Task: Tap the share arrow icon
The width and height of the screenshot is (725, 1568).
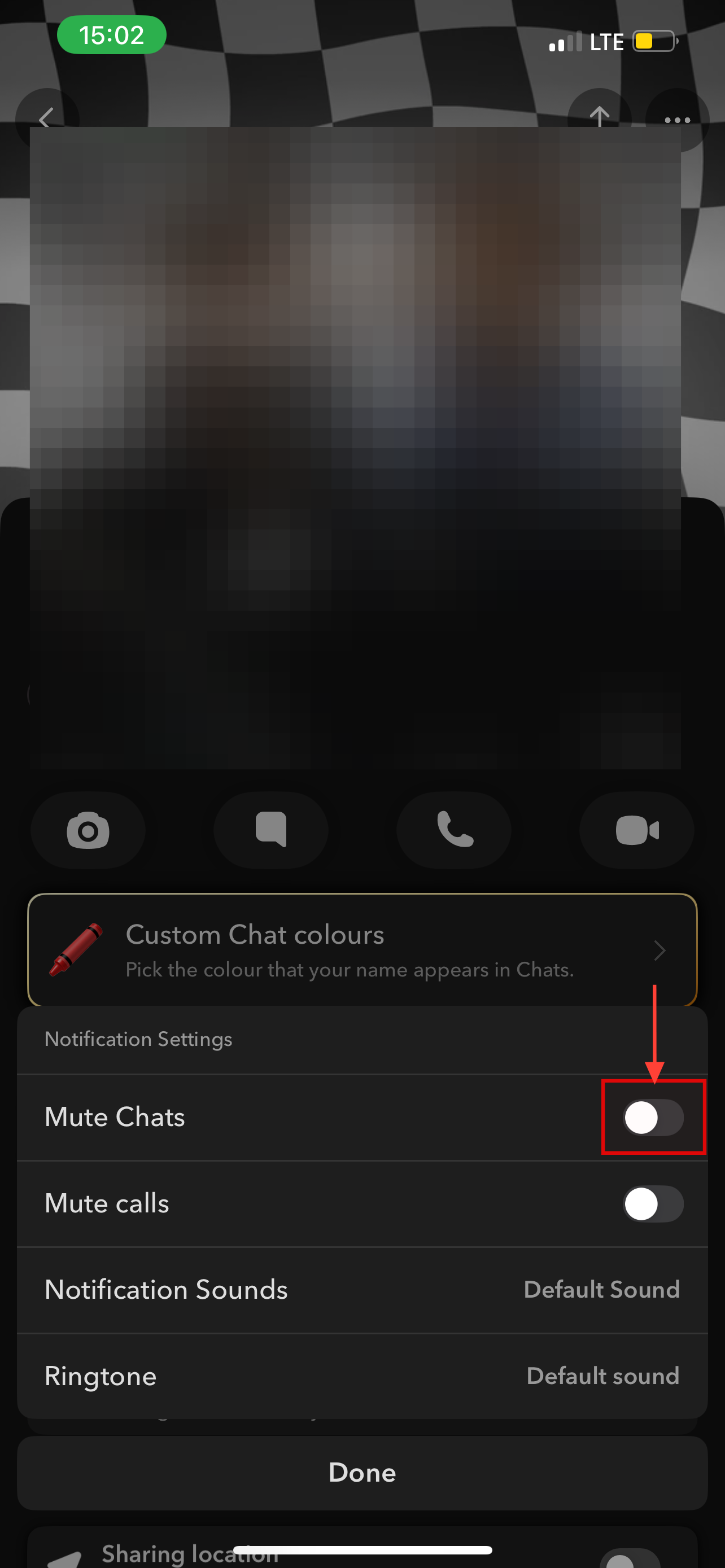Action: 599,117
